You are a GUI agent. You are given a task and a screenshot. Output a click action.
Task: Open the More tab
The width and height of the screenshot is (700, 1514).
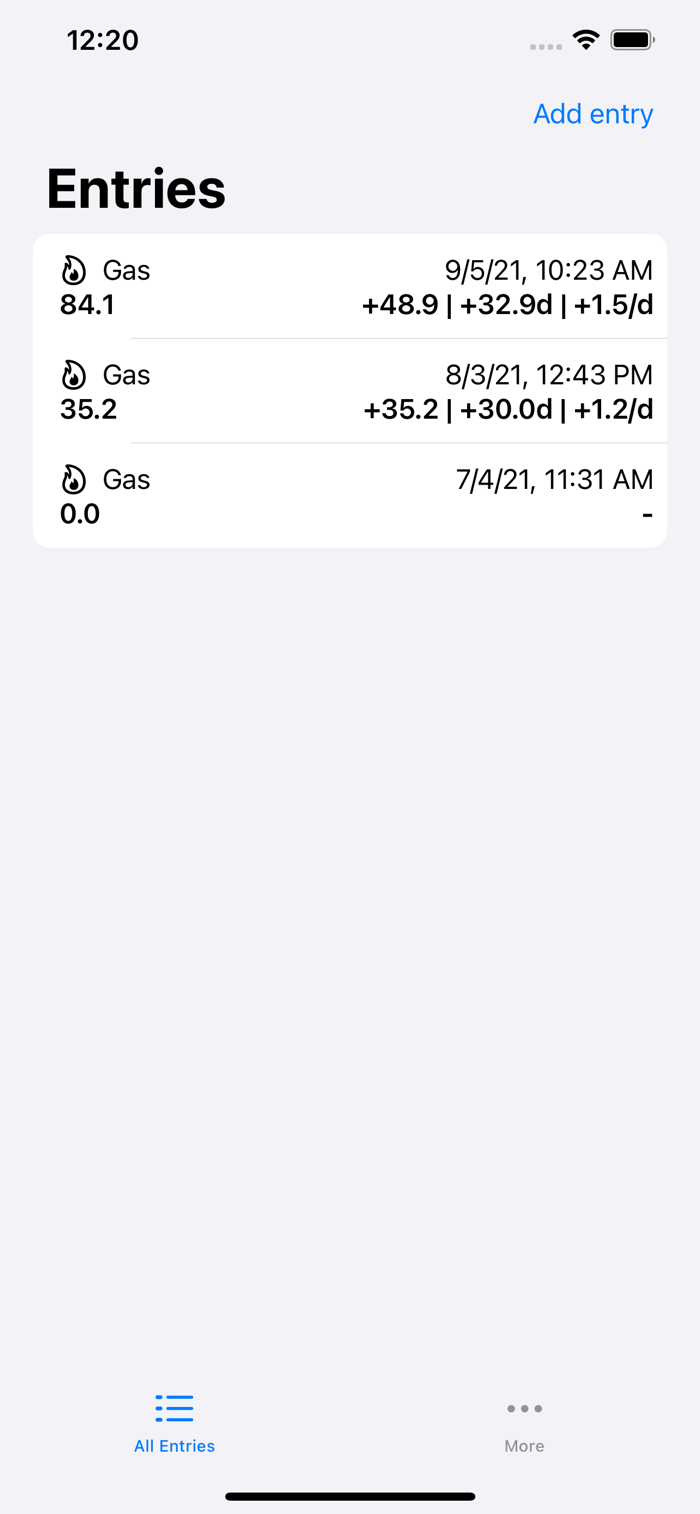(x=524, y=1422)
